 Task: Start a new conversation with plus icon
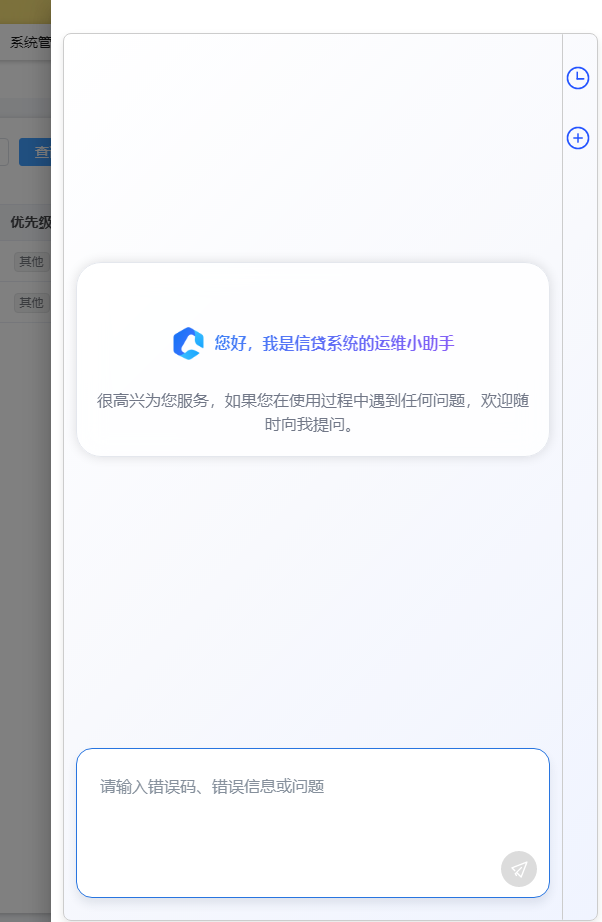[x=578, y=138]
